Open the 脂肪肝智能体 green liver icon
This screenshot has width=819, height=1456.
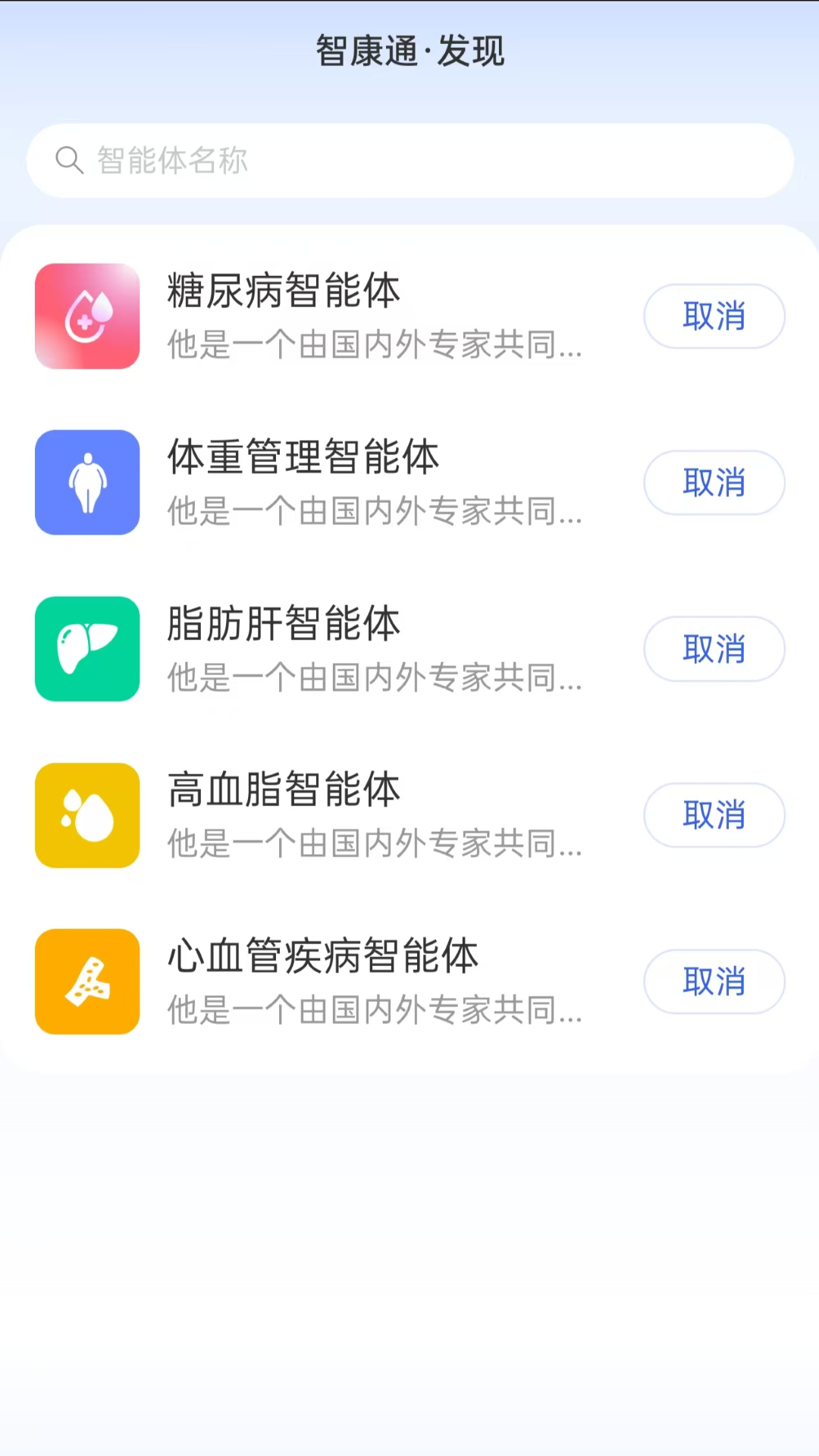[x=86, y=649]
